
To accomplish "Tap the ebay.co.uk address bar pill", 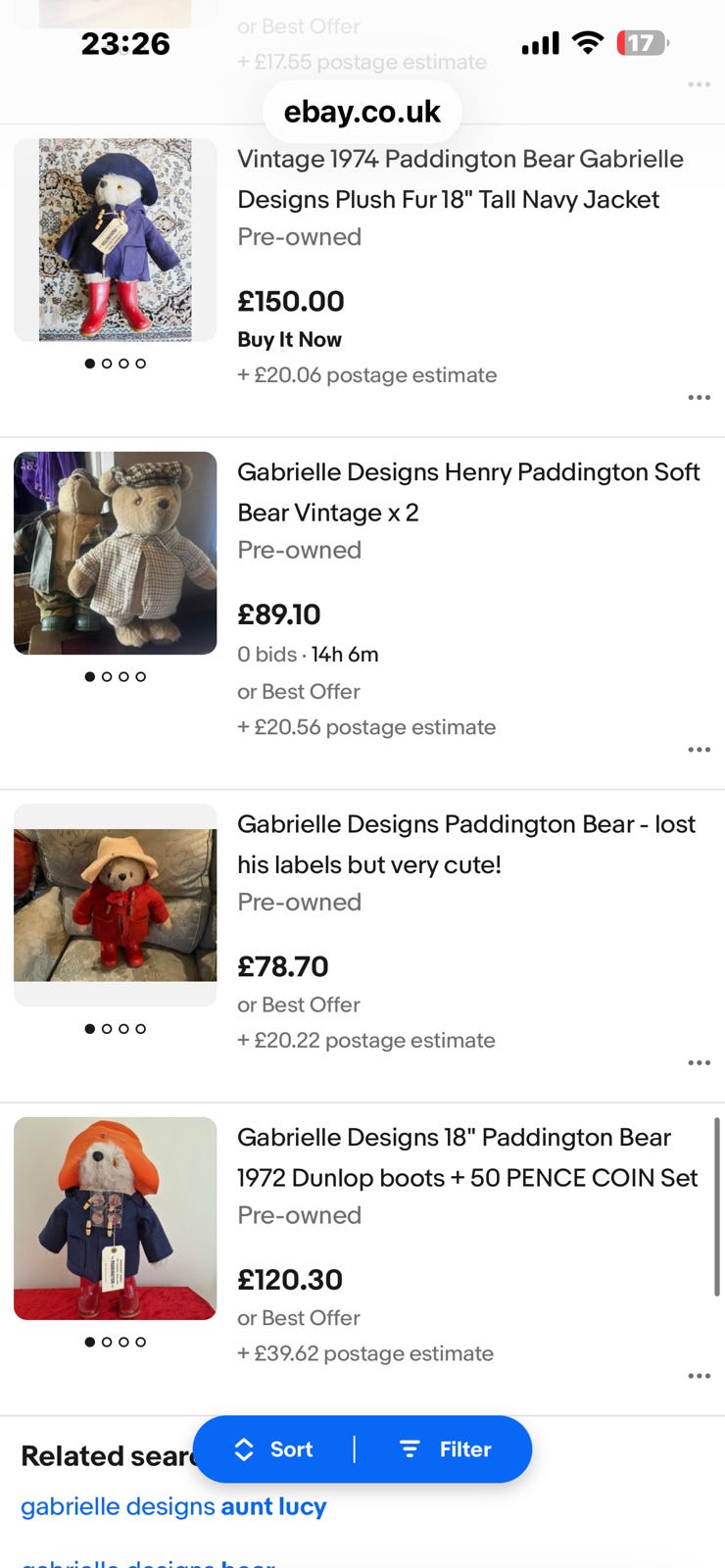I will click(362, 112).
